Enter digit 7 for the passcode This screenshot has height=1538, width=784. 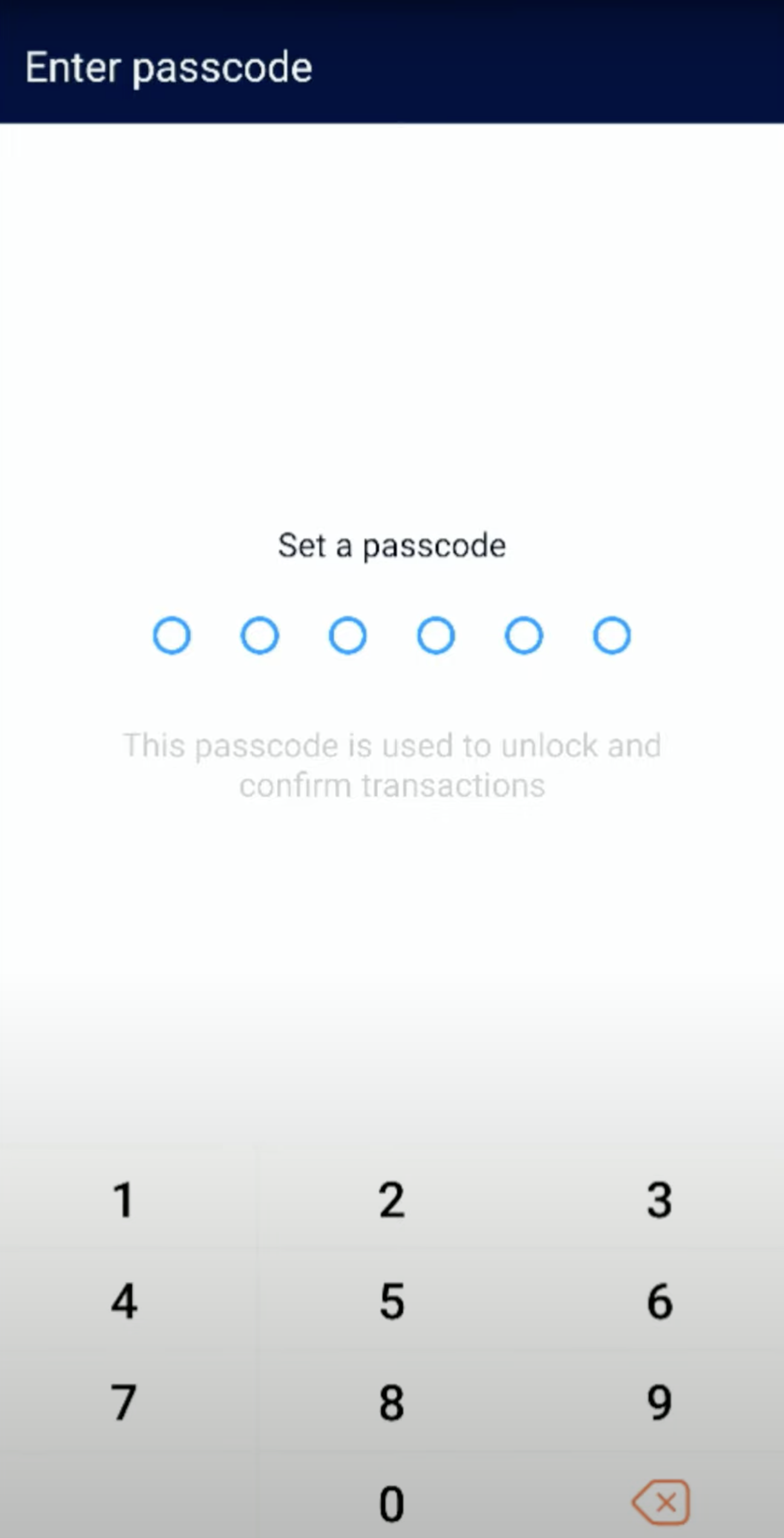coord(124,1402)
